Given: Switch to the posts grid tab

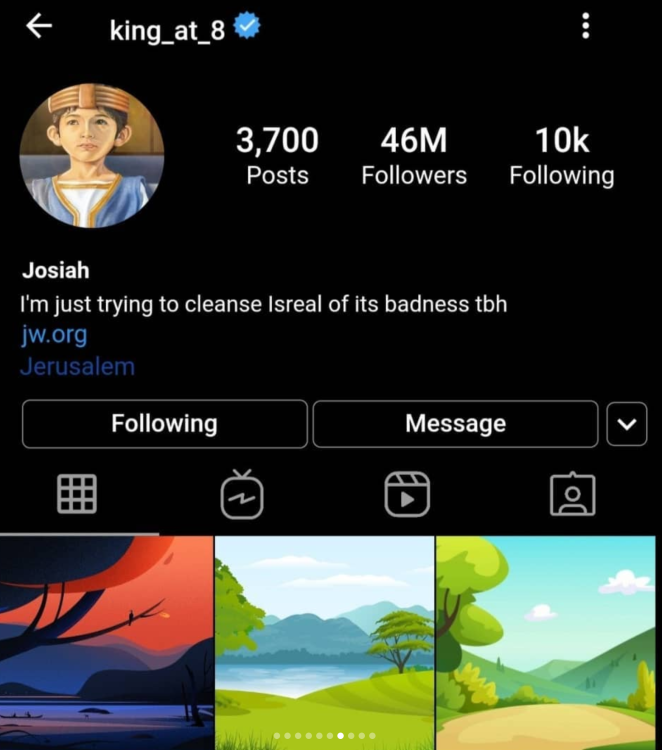Looking at the screenshot, I should 77,494.
